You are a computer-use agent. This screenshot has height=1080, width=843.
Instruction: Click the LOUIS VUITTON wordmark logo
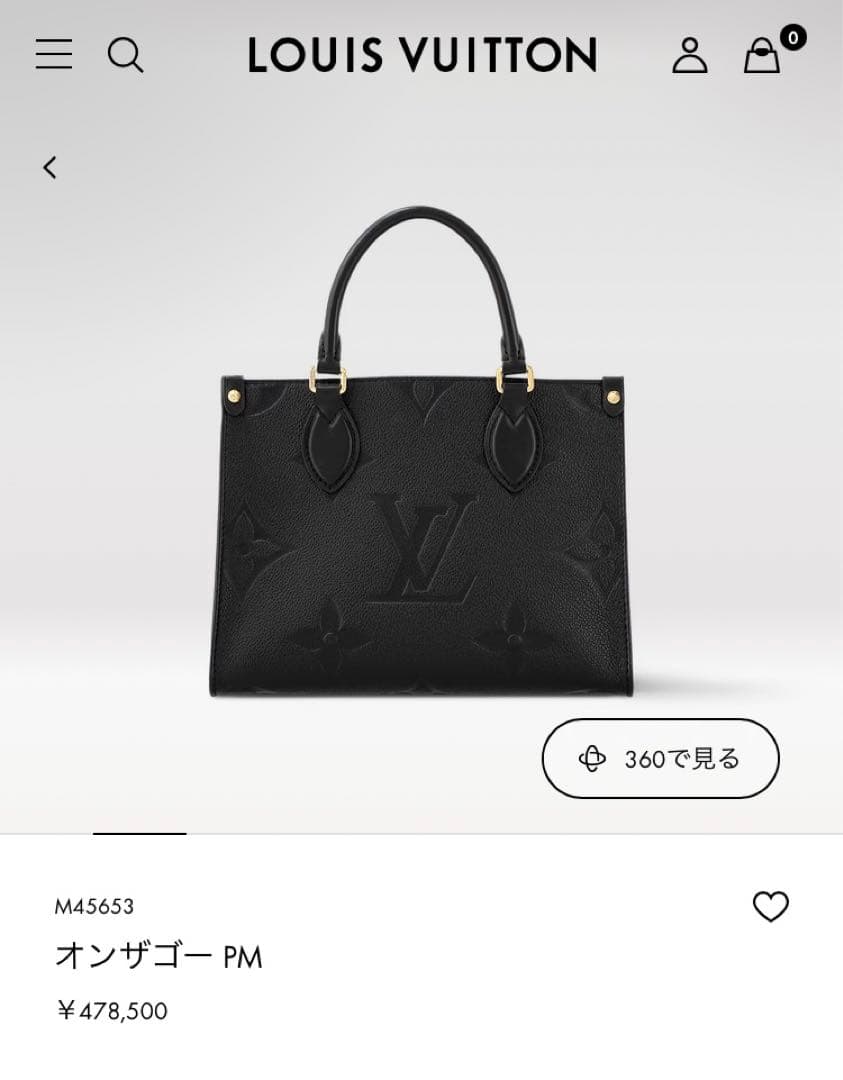(x=421, y=55)
